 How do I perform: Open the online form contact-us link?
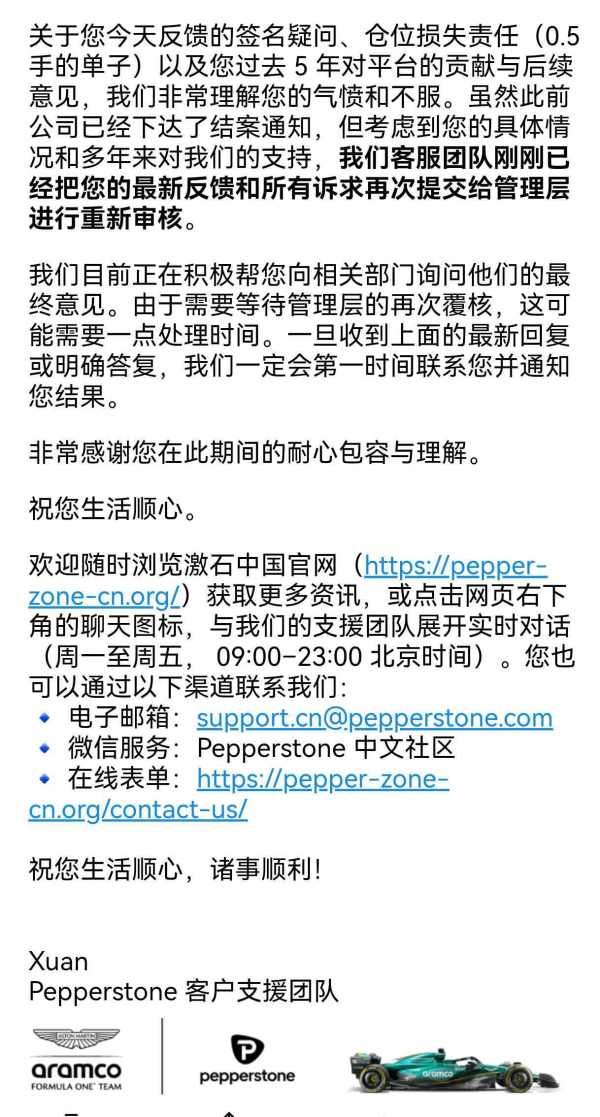pyautogui.click(x=322, y=779)
